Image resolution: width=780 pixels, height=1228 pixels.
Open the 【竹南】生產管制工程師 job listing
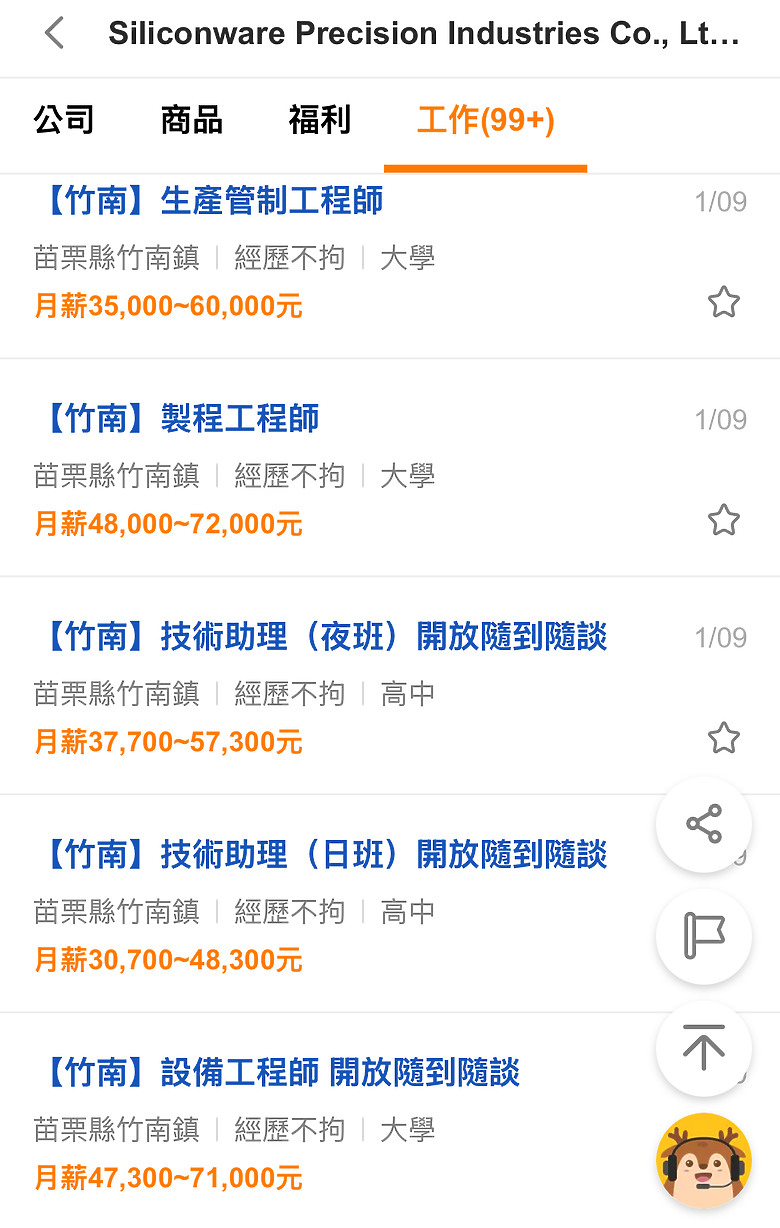[212, 201]
